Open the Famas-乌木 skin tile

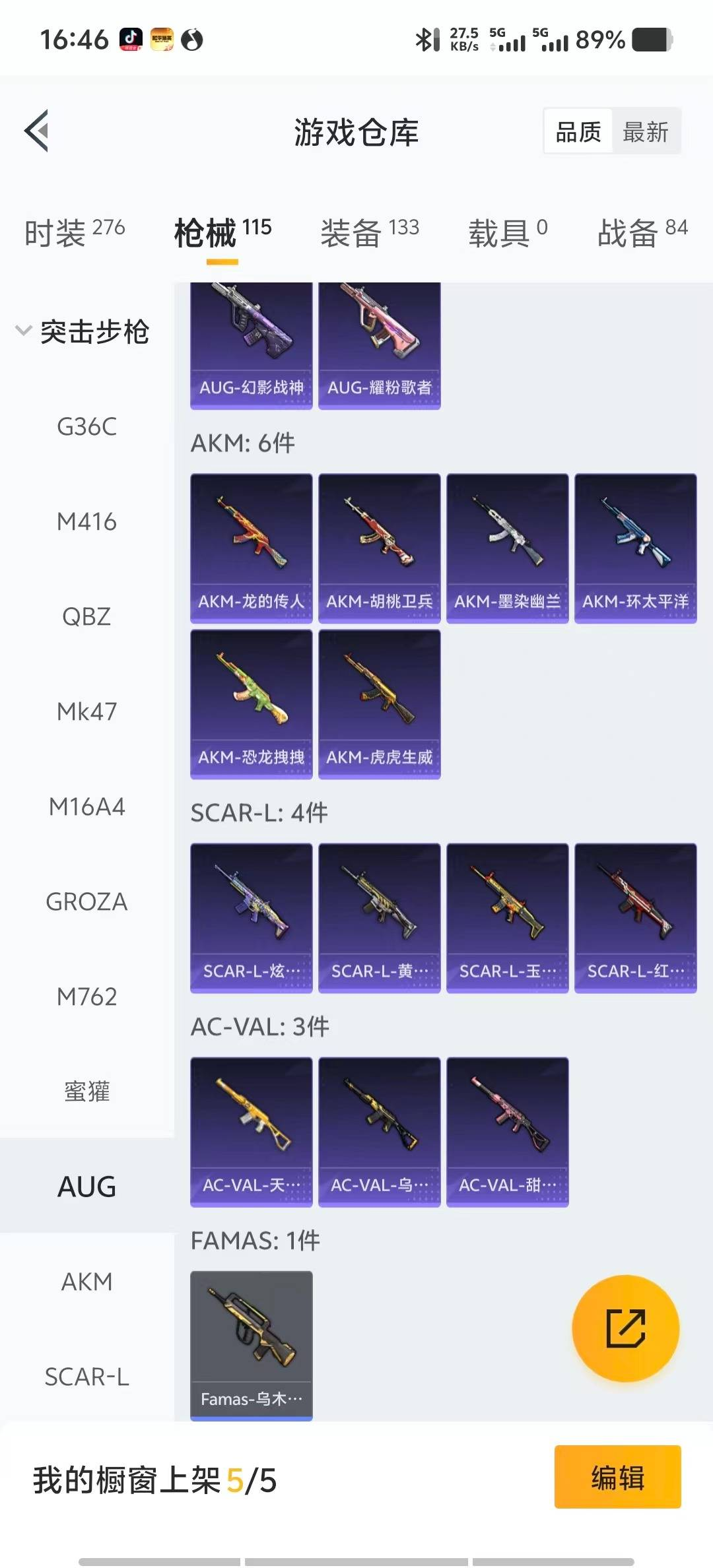pyautogui.click(x=251, y=1344)
